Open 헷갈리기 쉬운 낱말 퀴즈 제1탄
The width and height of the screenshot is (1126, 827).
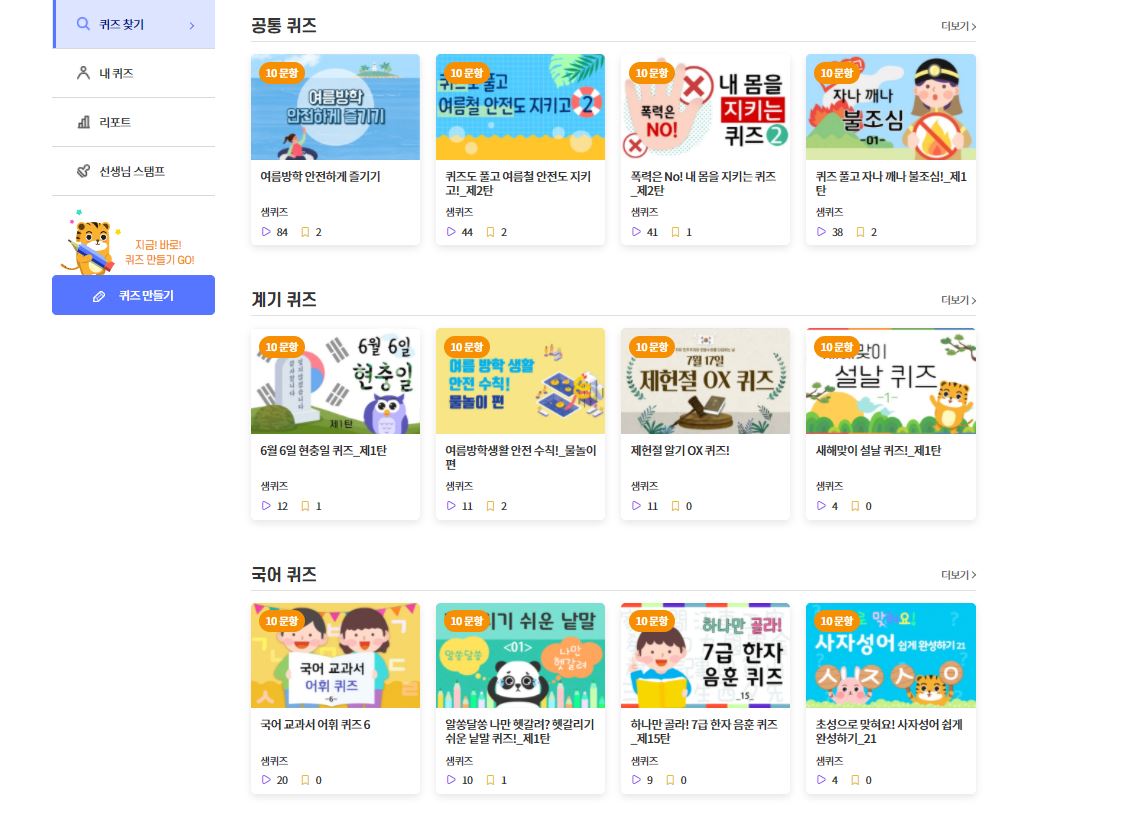point(520,656)
